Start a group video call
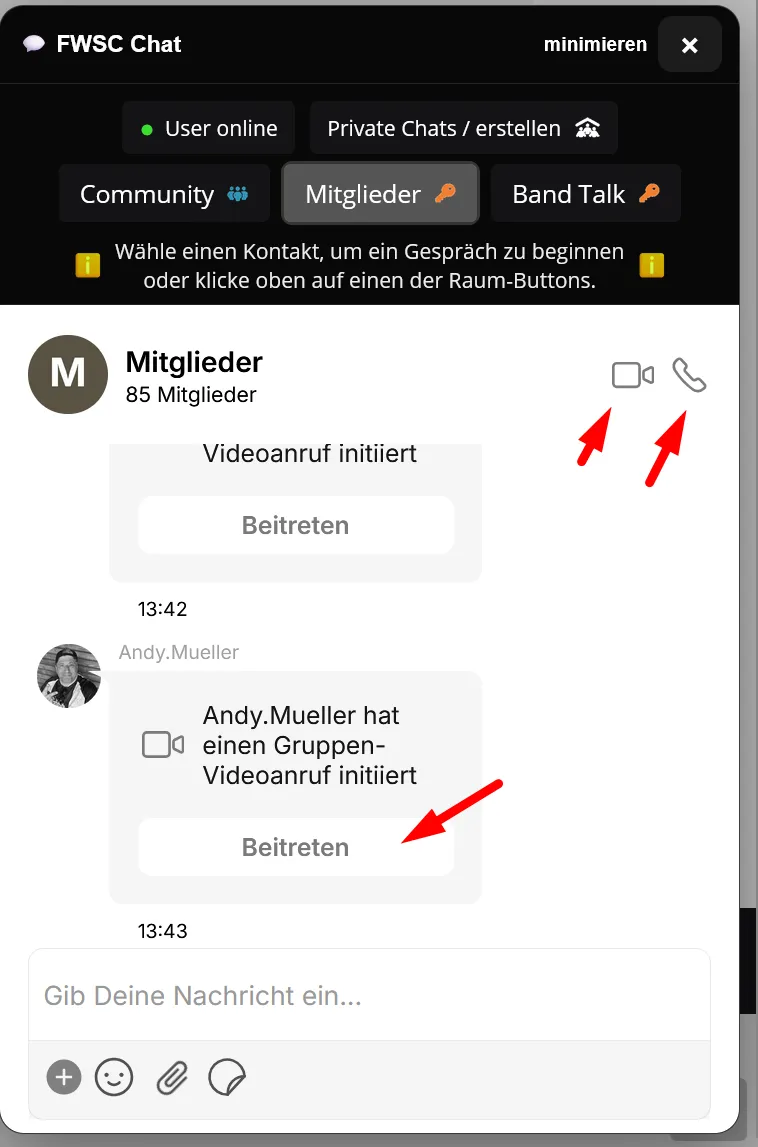 pyautogui.click(x=632, y=375)
